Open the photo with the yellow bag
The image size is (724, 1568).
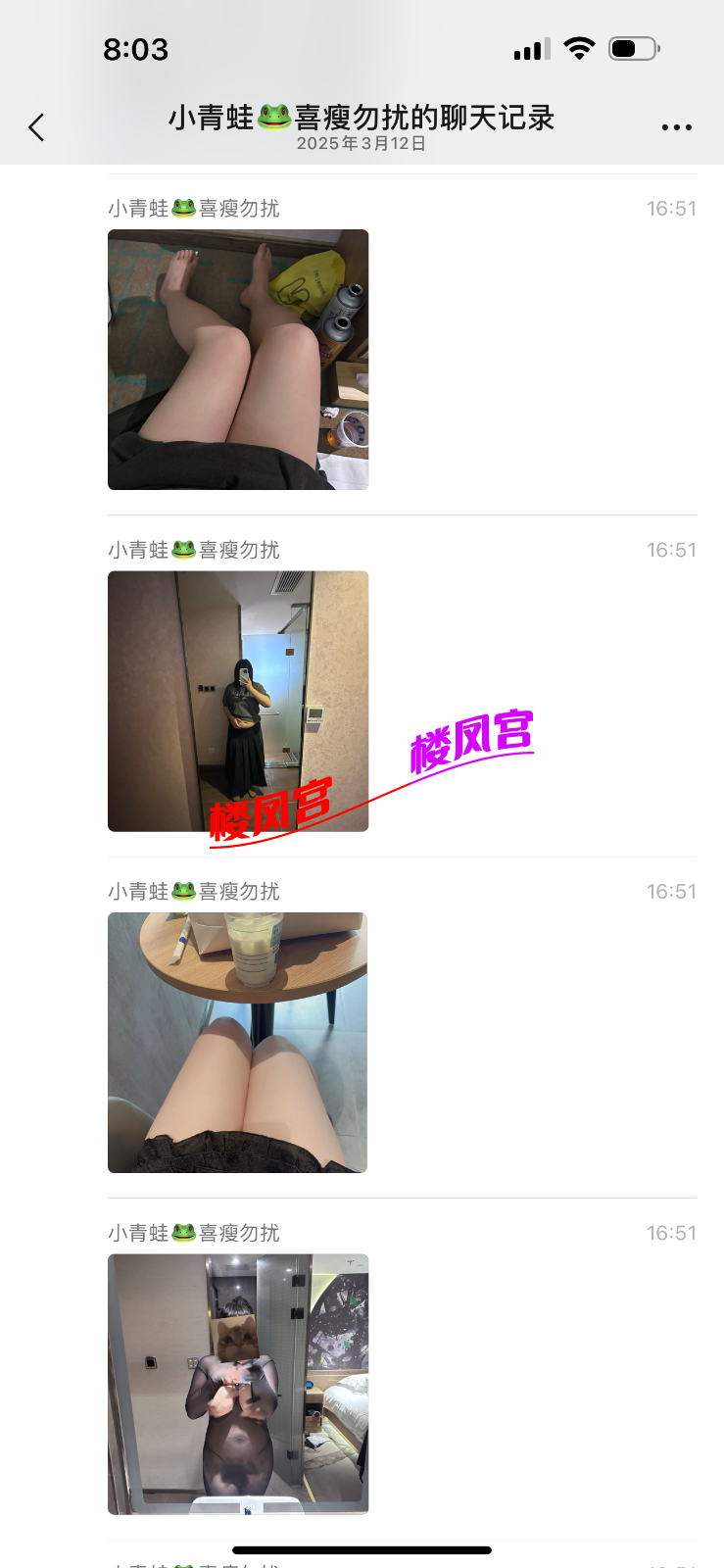click(238, 360)
